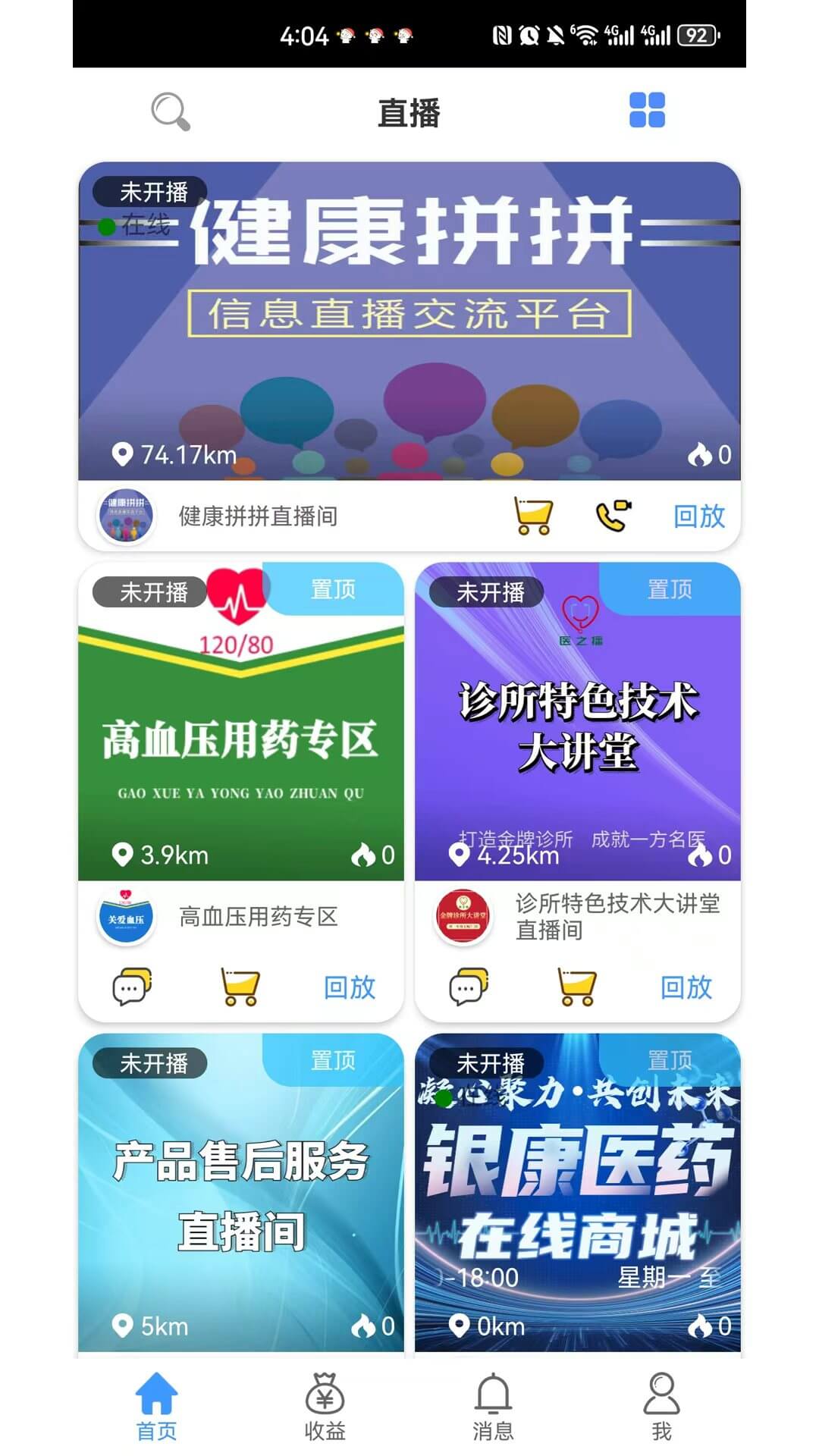The width and height of the screenshot is (819, 1456).
Task: Toggle 置顶 on 诊所特色技术大讲堂 card
Action: [x=670, y=591]
